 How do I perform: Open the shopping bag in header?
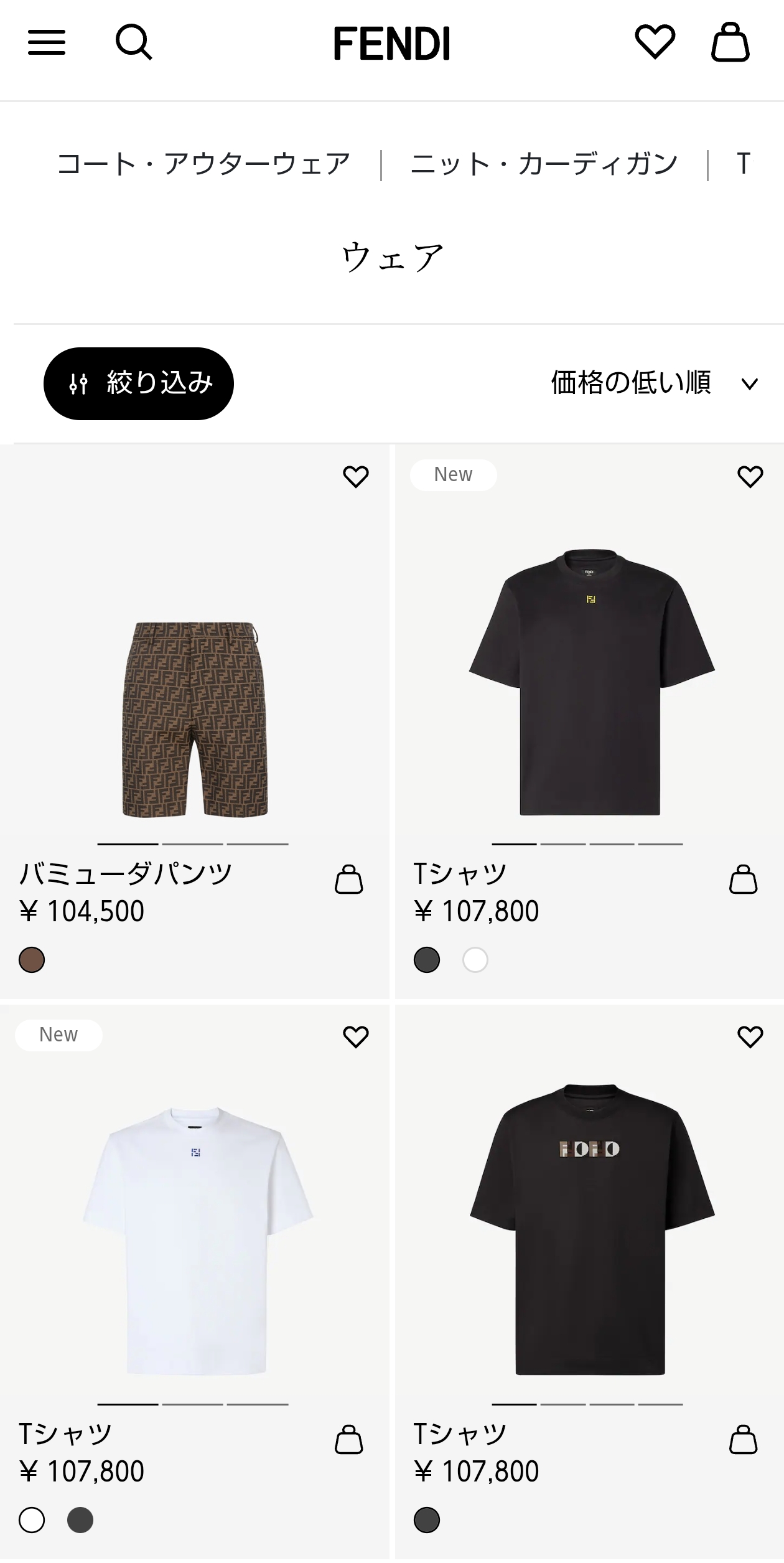tap(730, 42)
